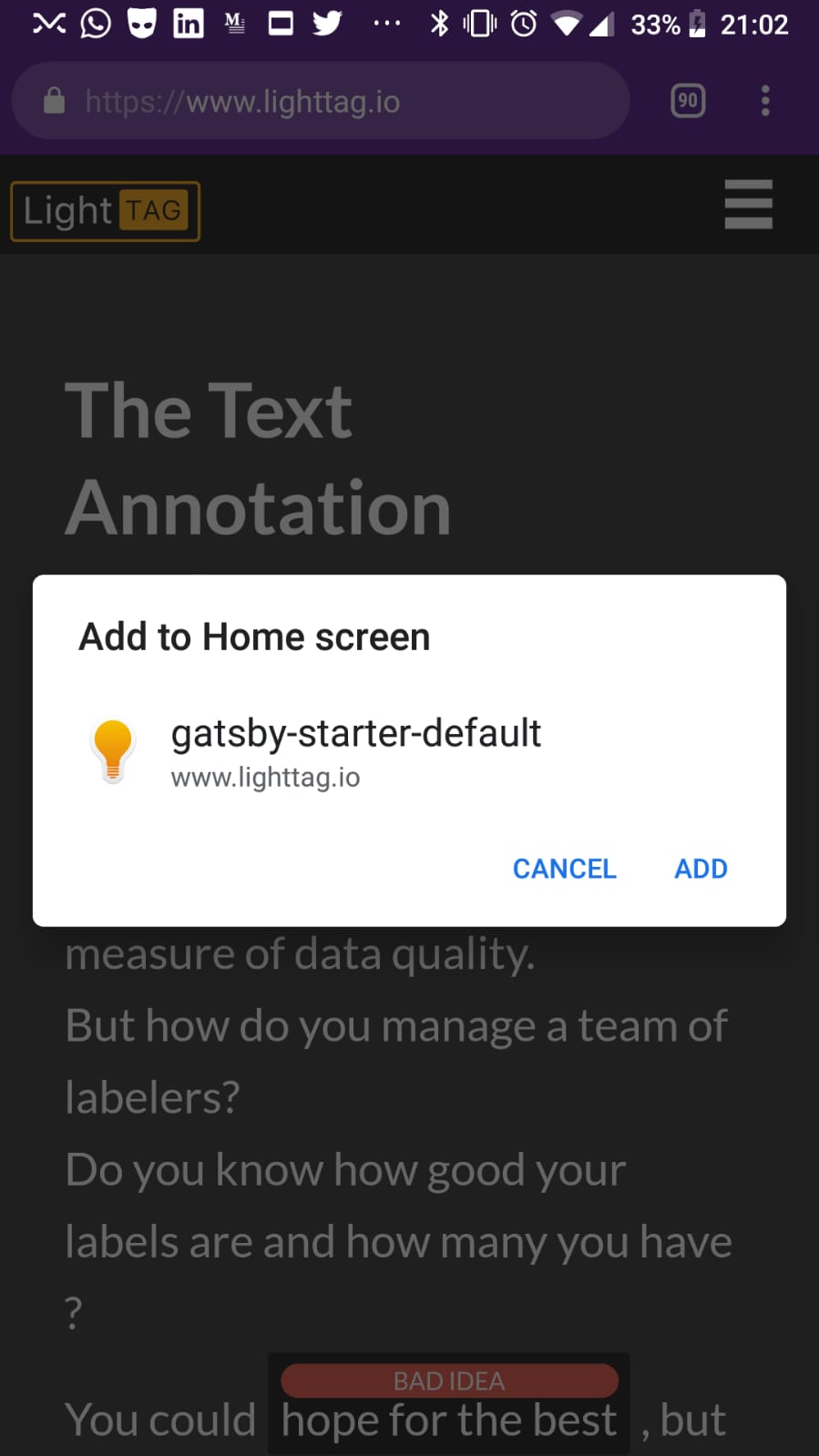Tap ADD to add site to home screen
819x1456 pixels.
tap(700, 868)
